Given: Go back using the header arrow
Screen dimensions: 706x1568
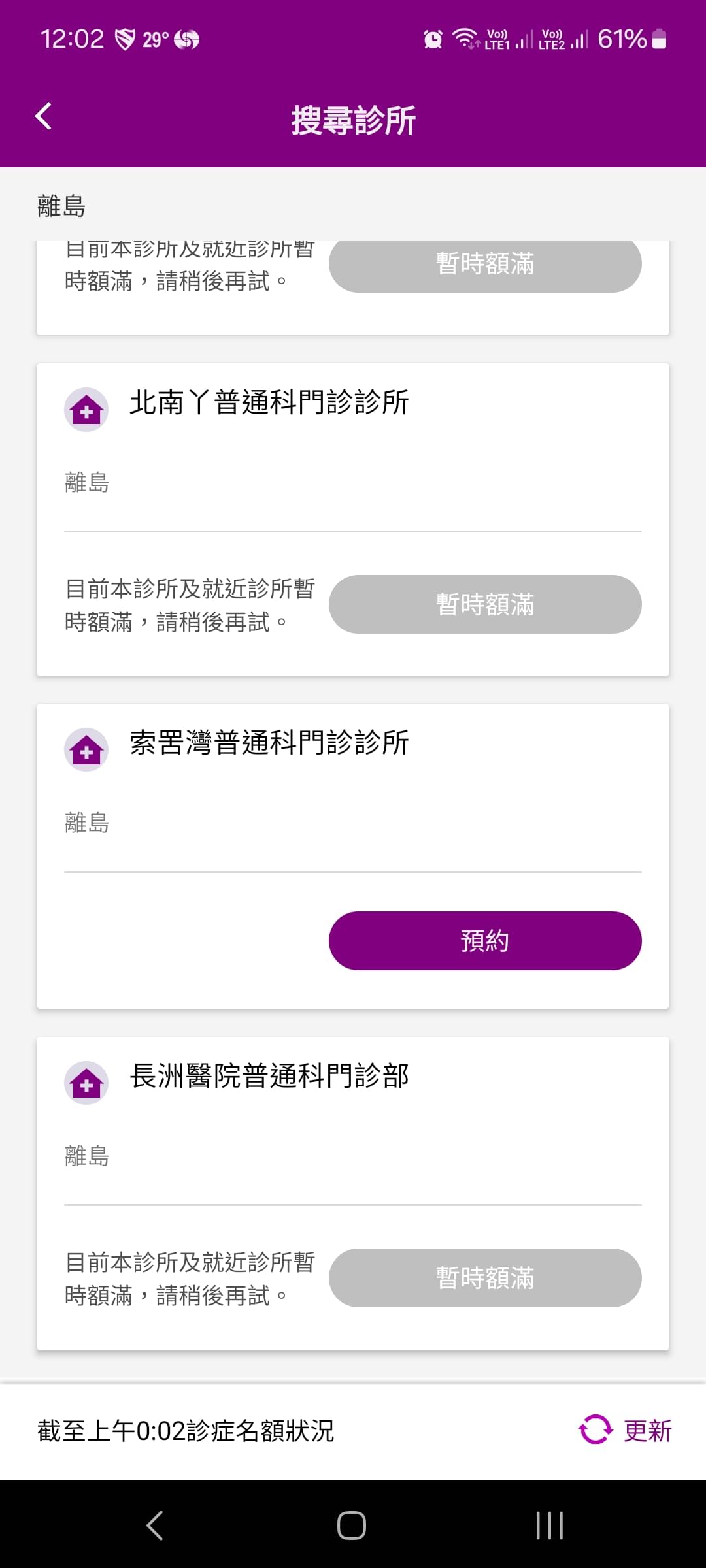Looking at the screenshot, I should click(x=43, y=117).
